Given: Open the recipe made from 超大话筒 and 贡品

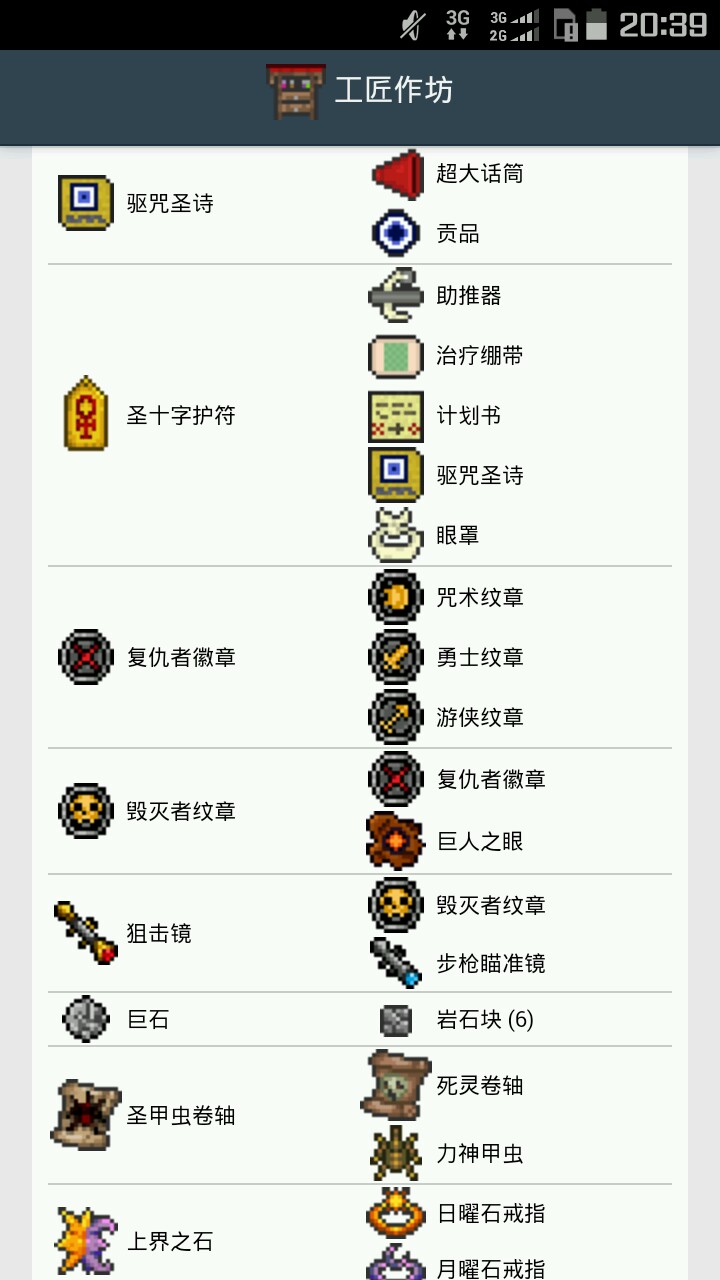Looking at the screenshot, I should click(170, 203).
